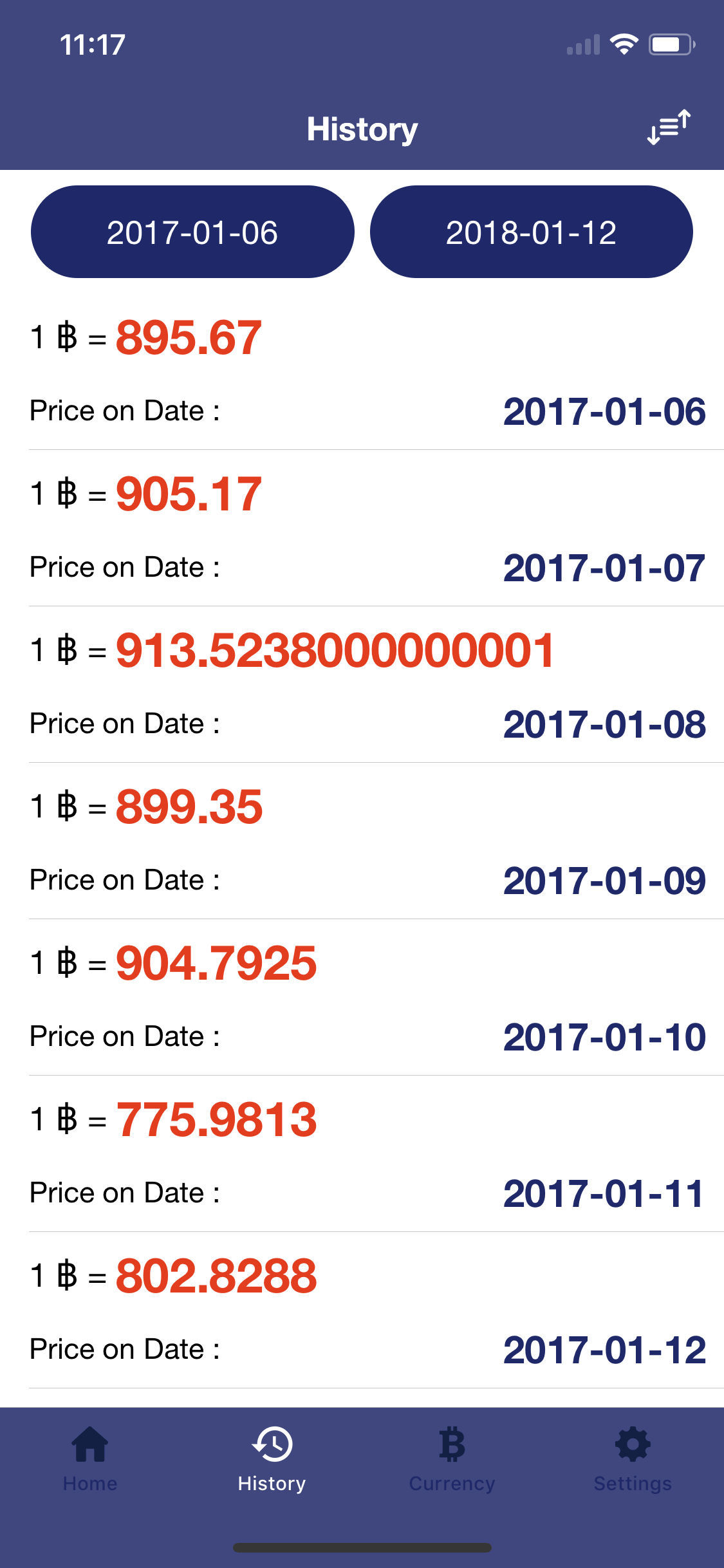Go to the Home tab
The image size is (724, 1568).
(x=90, y=1459)
